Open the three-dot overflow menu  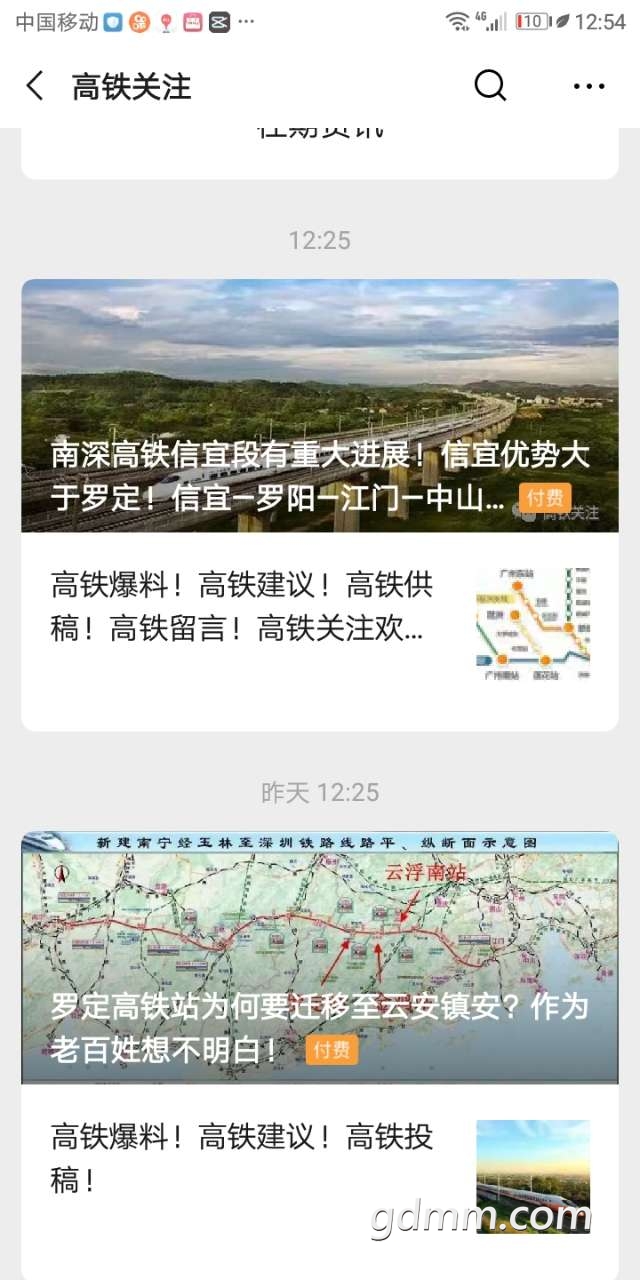tap(589, 87)
